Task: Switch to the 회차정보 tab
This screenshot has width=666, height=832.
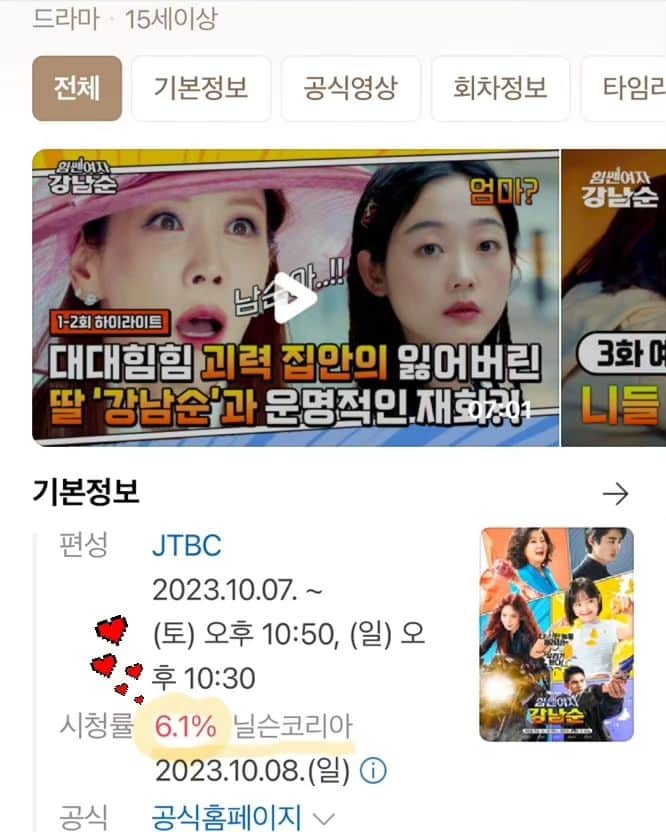Action: [x=500, y=88]
